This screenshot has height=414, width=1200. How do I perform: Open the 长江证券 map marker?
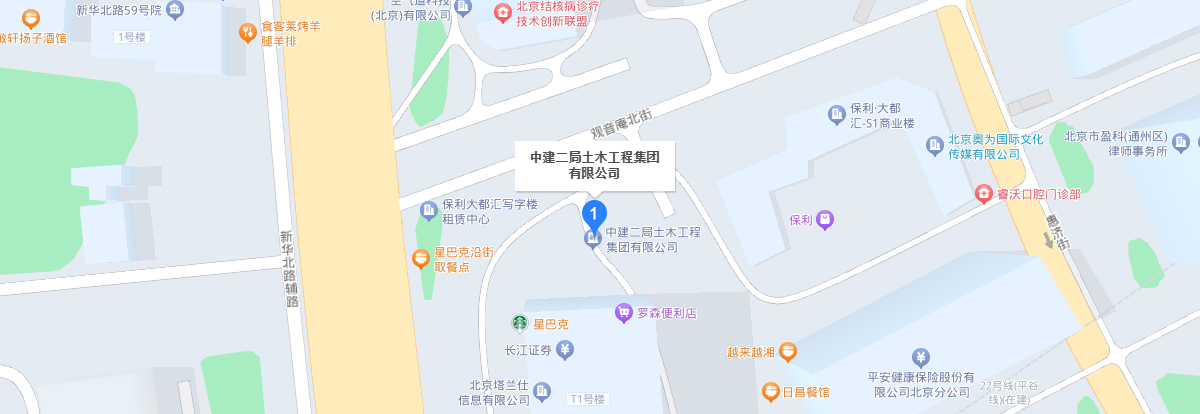point(565,350)
